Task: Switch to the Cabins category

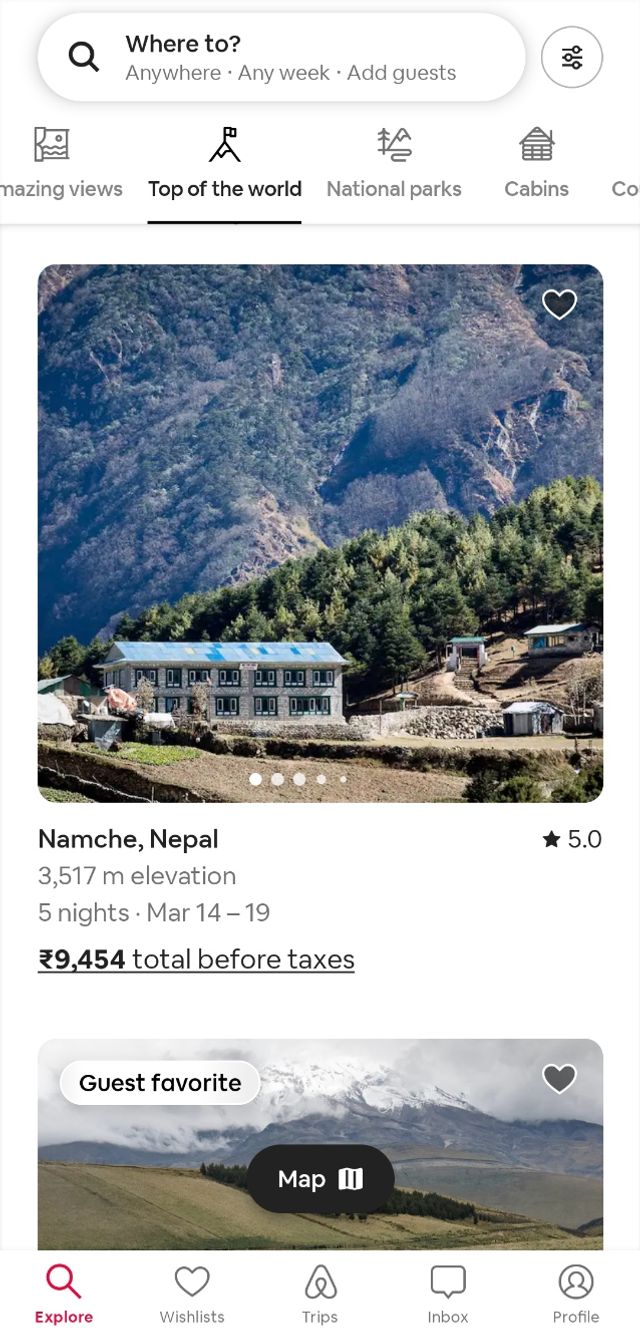Action: tap(536, 163)
